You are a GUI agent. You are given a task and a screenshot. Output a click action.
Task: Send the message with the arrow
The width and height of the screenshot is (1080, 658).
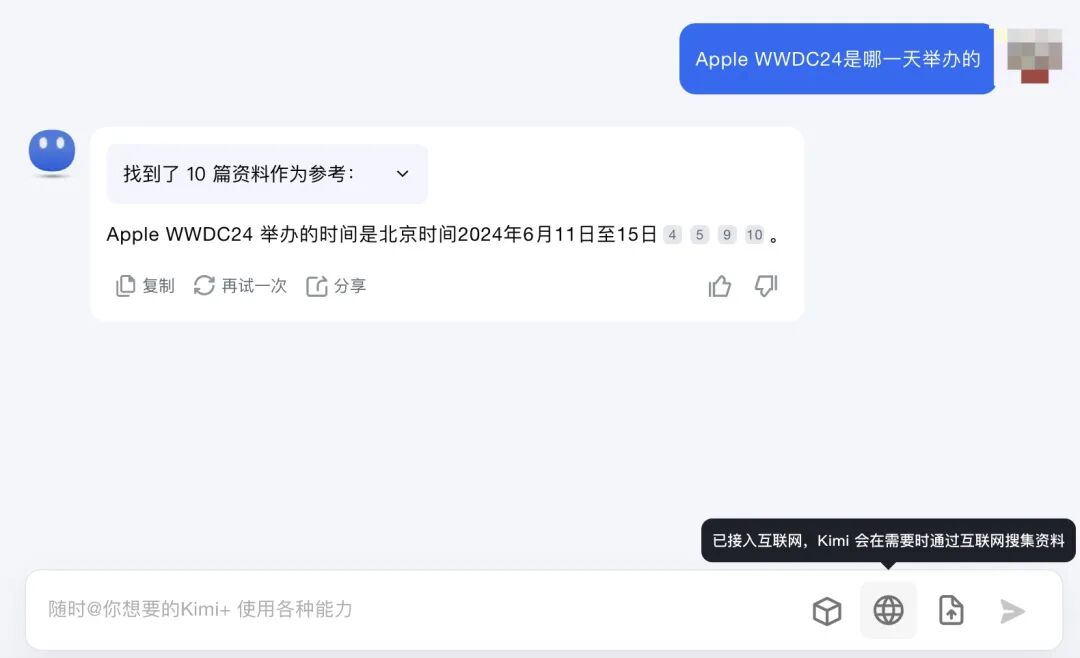tap(1013, 611)
